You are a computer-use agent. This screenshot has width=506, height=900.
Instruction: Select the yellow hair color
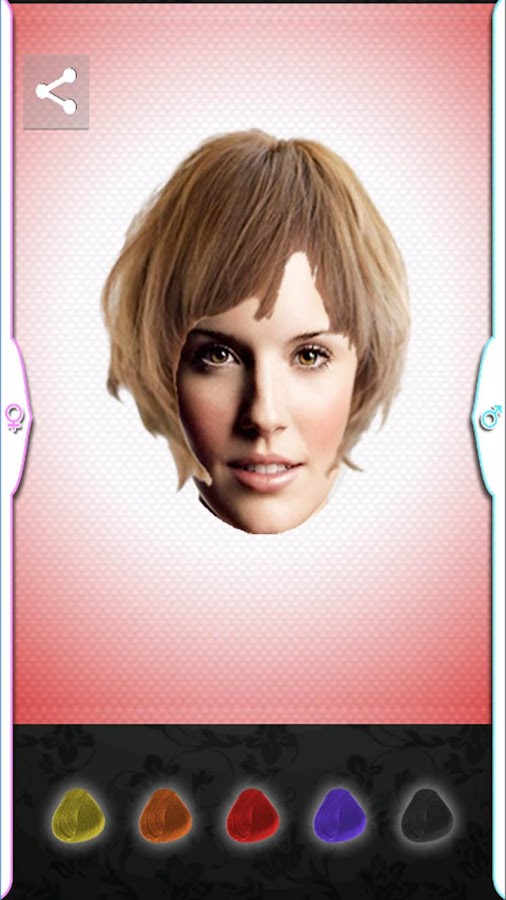click(x=79, y=815)
